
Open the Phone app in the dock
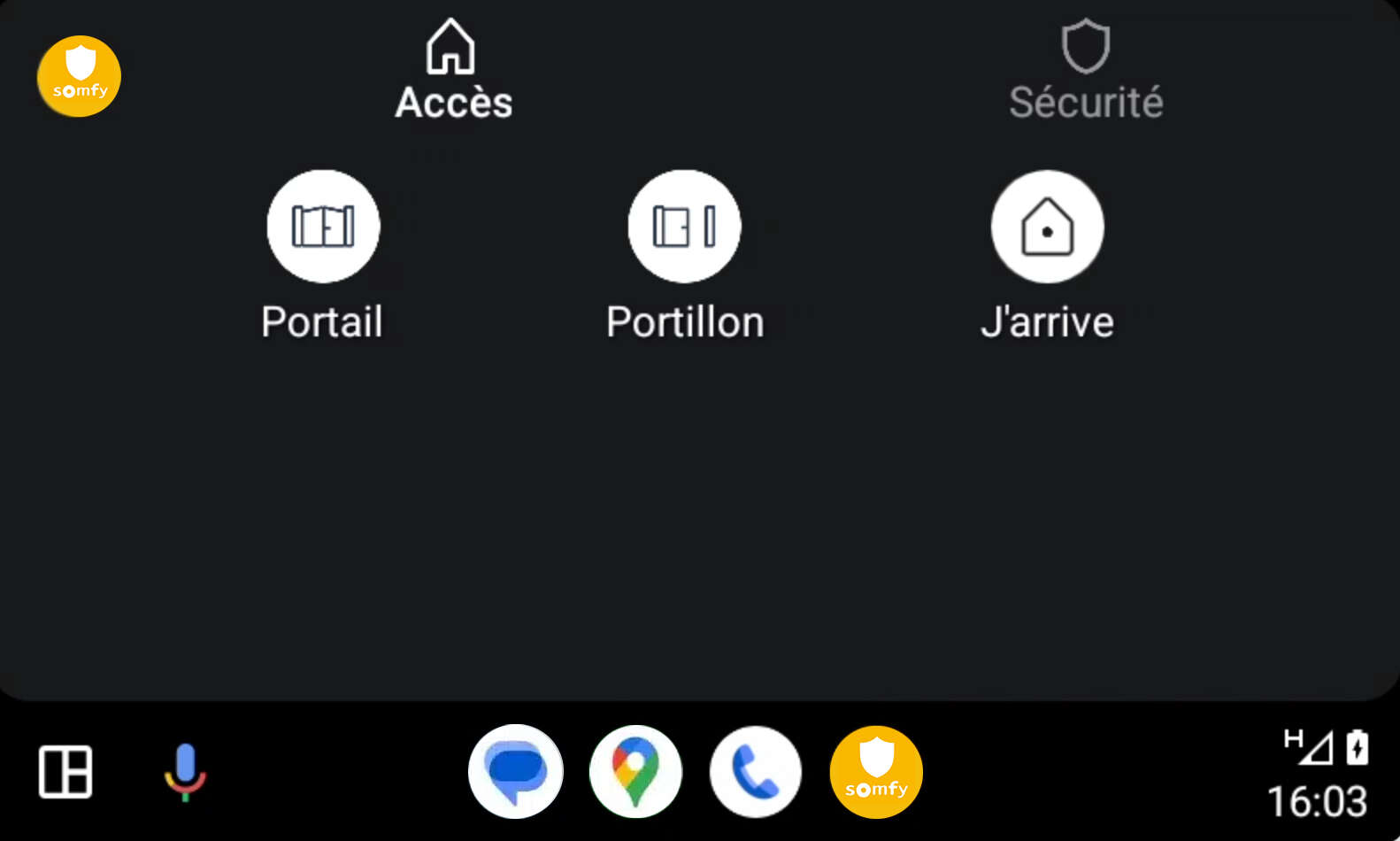755,772
